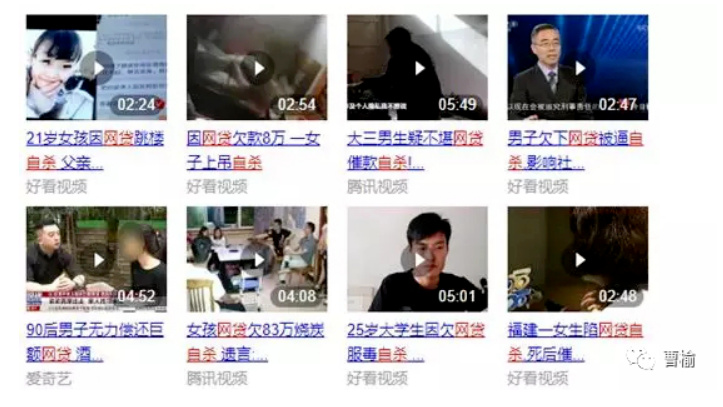
Task: Play the 02:48 video thumbnail
Action: [x=578, y=259]
